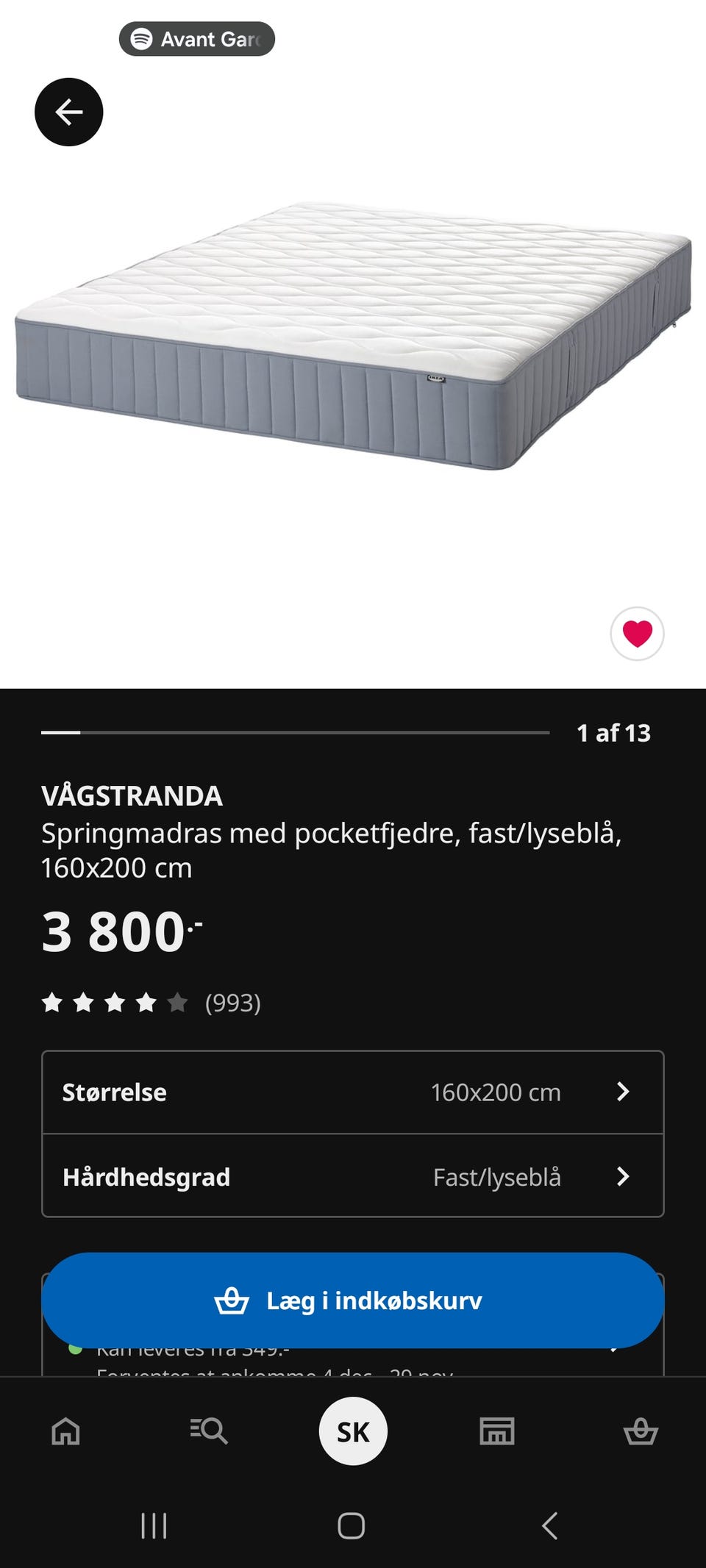Open the shopping bag icon
The image size is (706, 1568).
(x=641, y=1431)
